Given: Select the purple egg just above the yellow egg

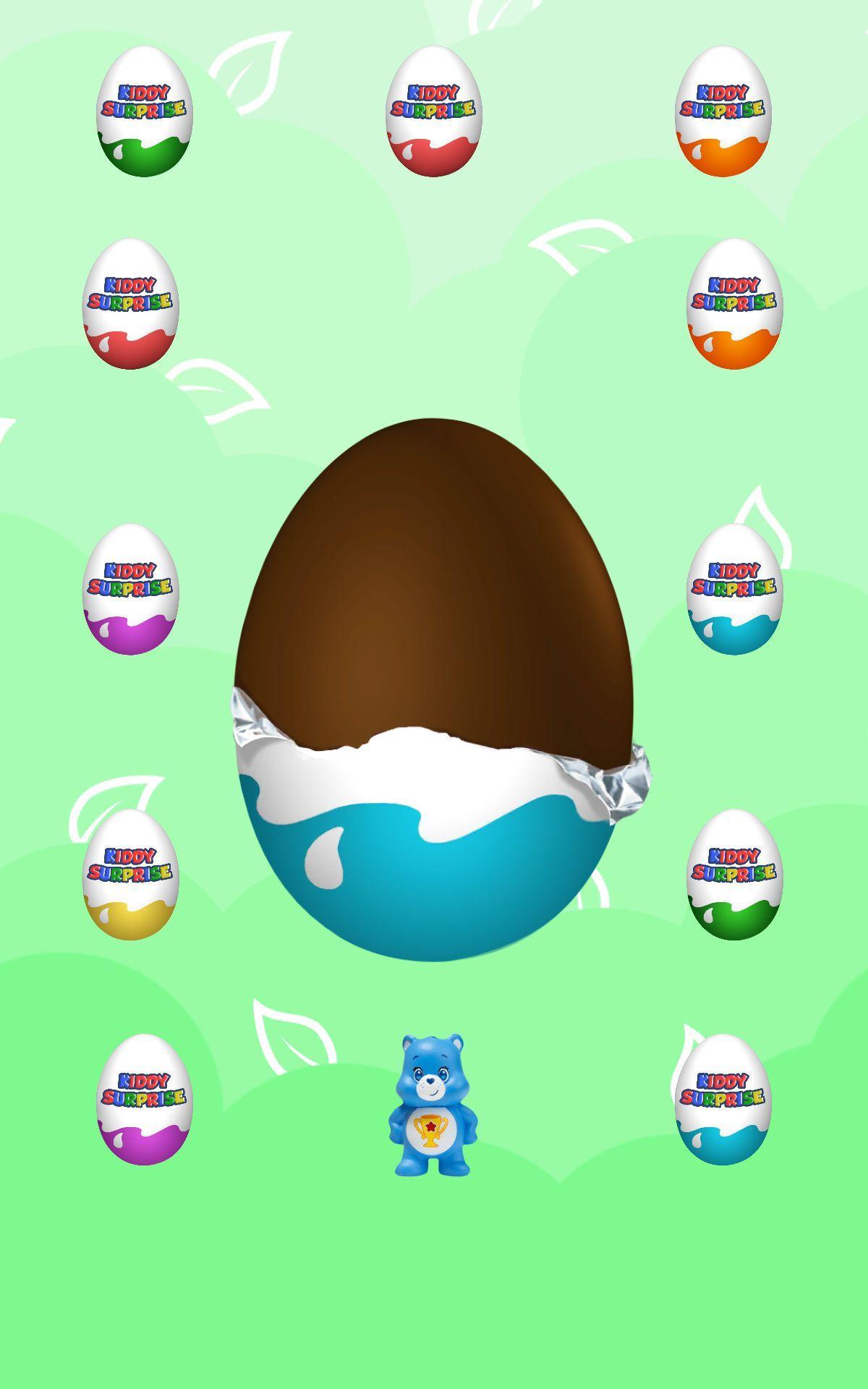Looking at the screenshot, I should [130, 589].
